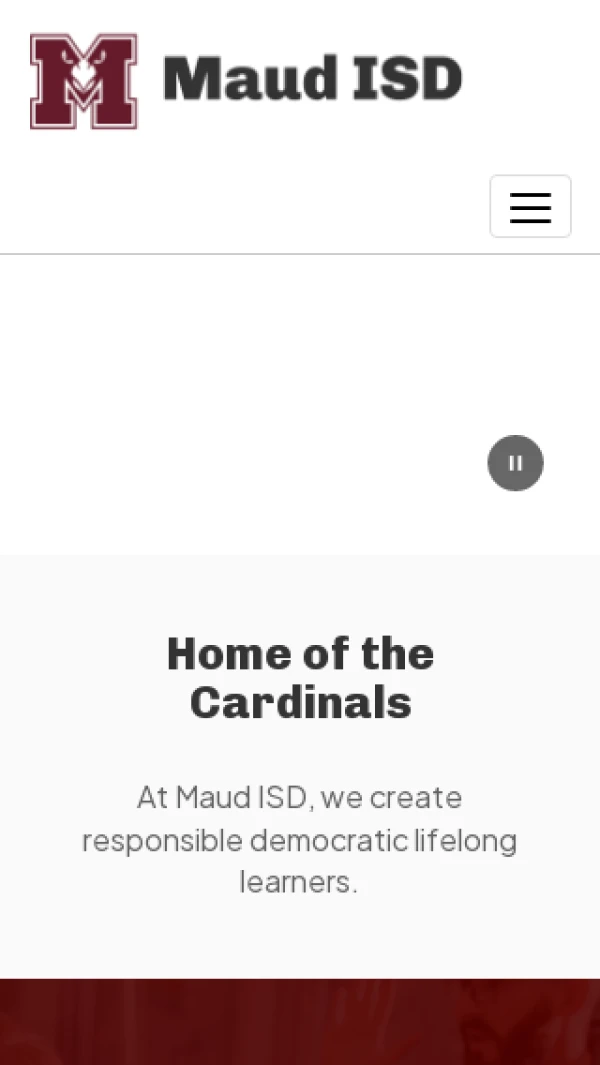The width and height of the screenshot is (600, 1065).
Task: Pause the slideshow carousel
Action: pos(515,463)
